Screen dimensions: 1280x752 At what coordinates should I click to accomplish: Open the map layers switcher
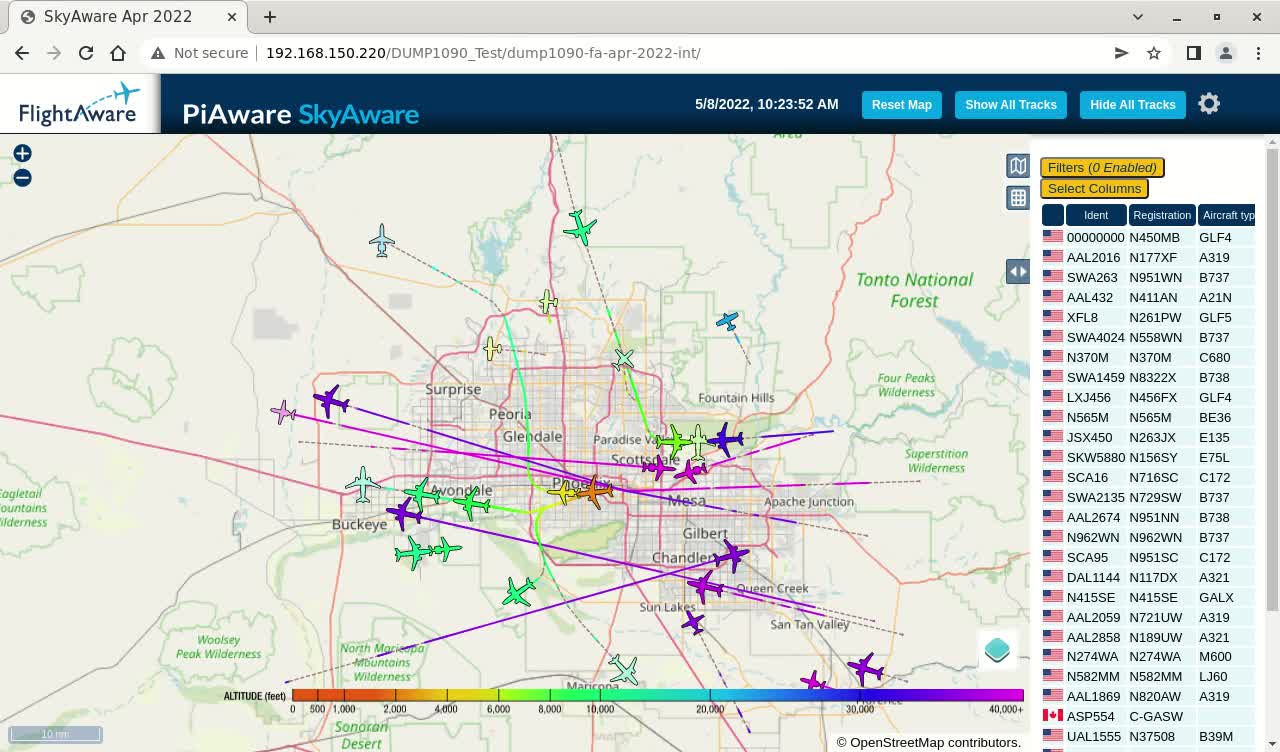997,650
